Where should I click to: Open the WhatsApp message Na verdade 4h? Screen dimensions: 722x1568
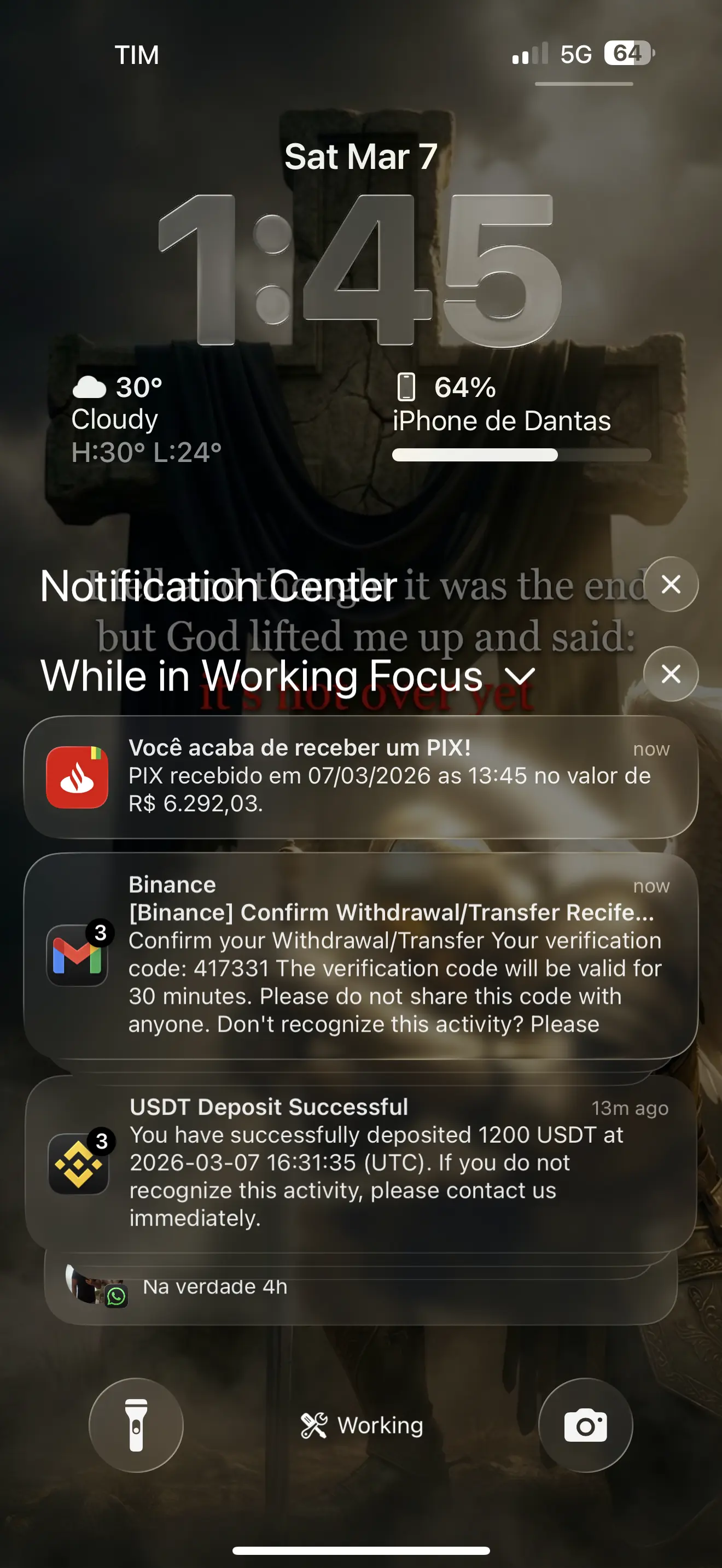(x=360, y=1287)
